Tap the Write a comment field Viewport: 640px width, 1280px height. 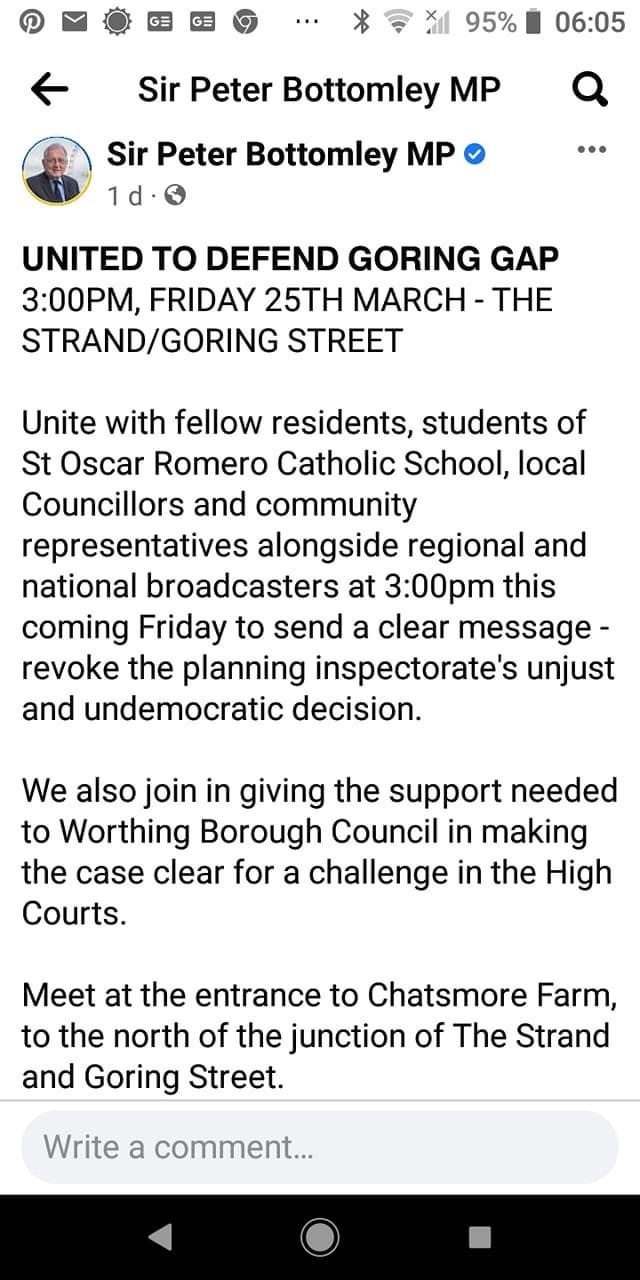point(320,1146)
